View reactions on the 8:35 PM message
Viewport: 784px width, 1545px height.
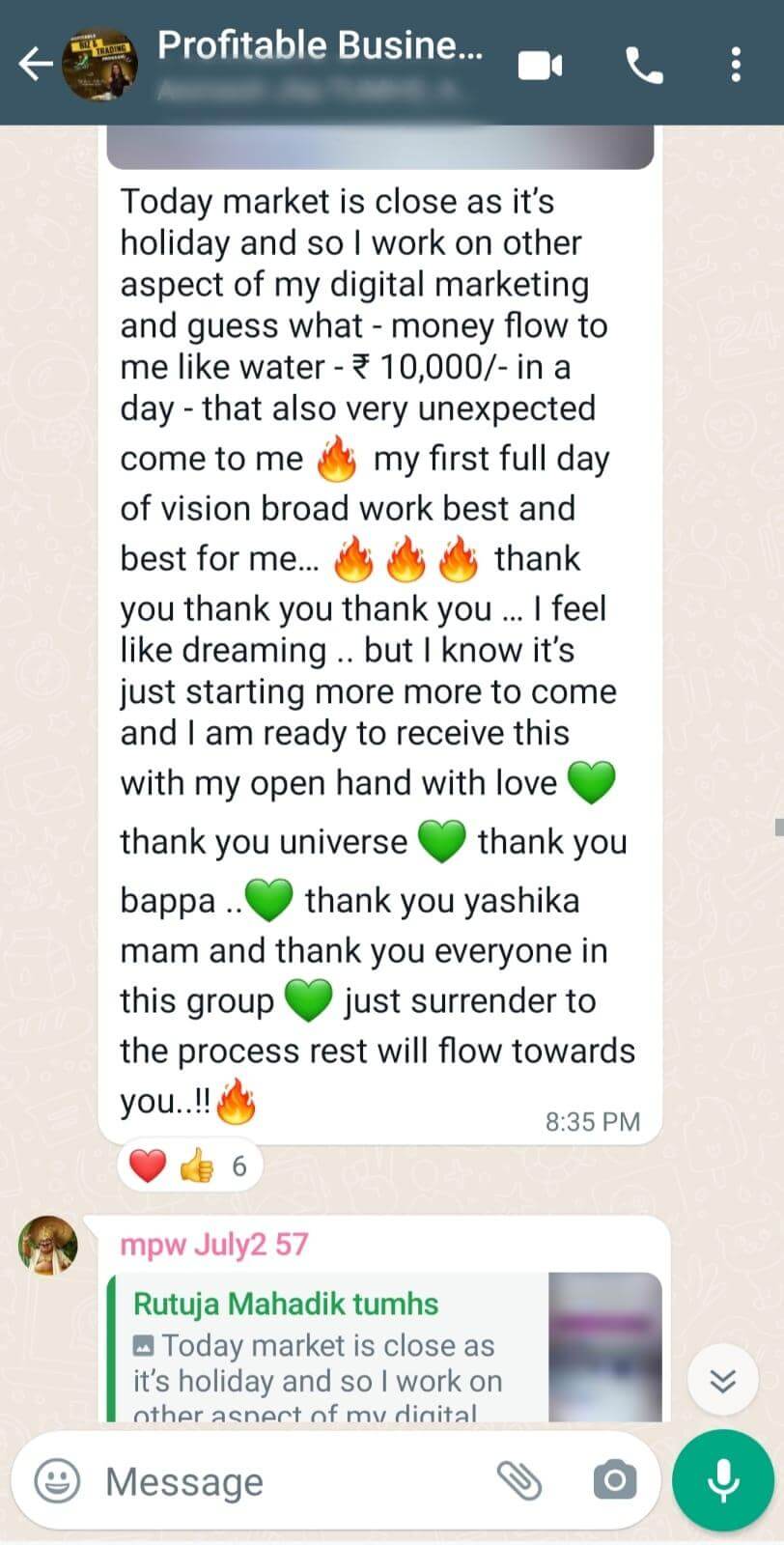click(190, 1167)
